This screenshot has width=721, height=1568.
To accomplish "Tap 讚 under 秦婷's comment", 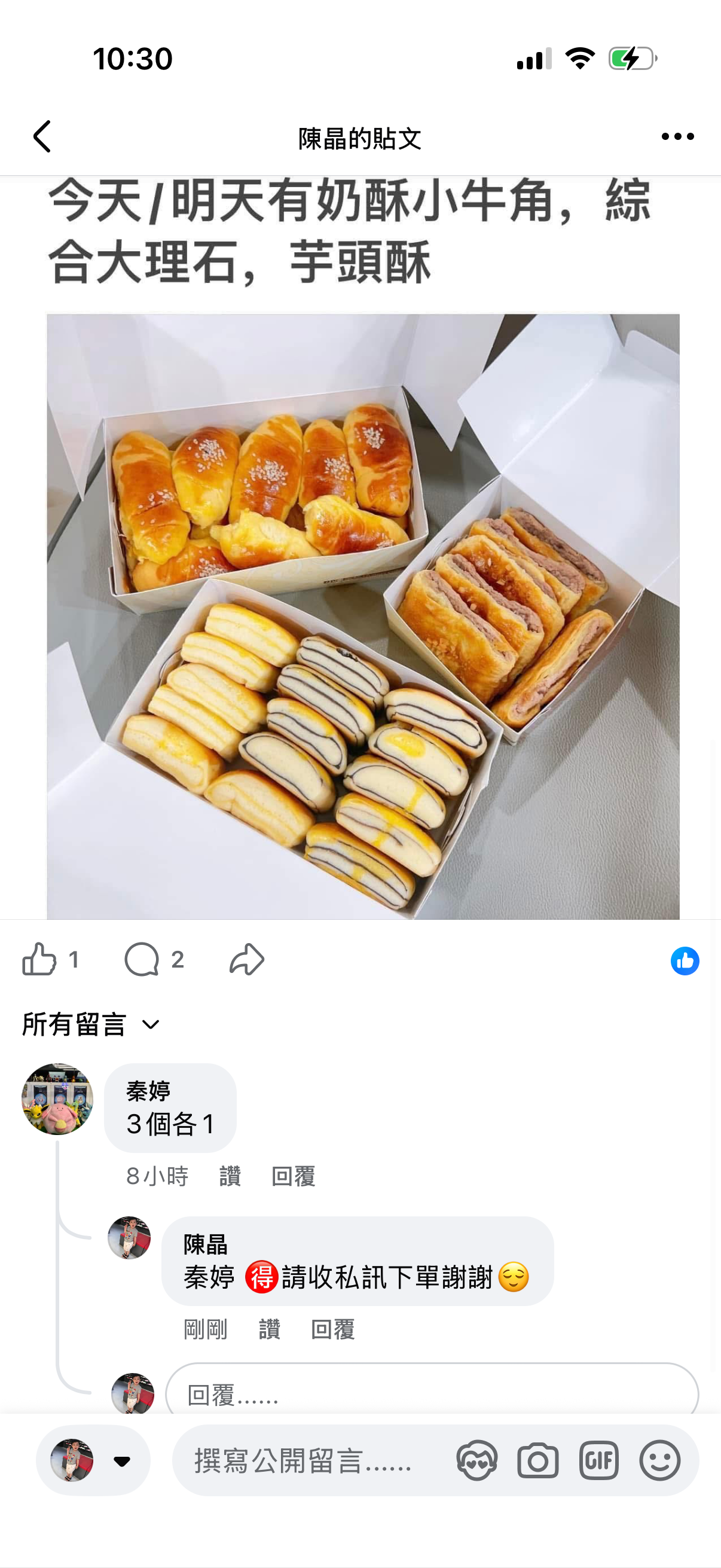I will (x=230, y=1176).
